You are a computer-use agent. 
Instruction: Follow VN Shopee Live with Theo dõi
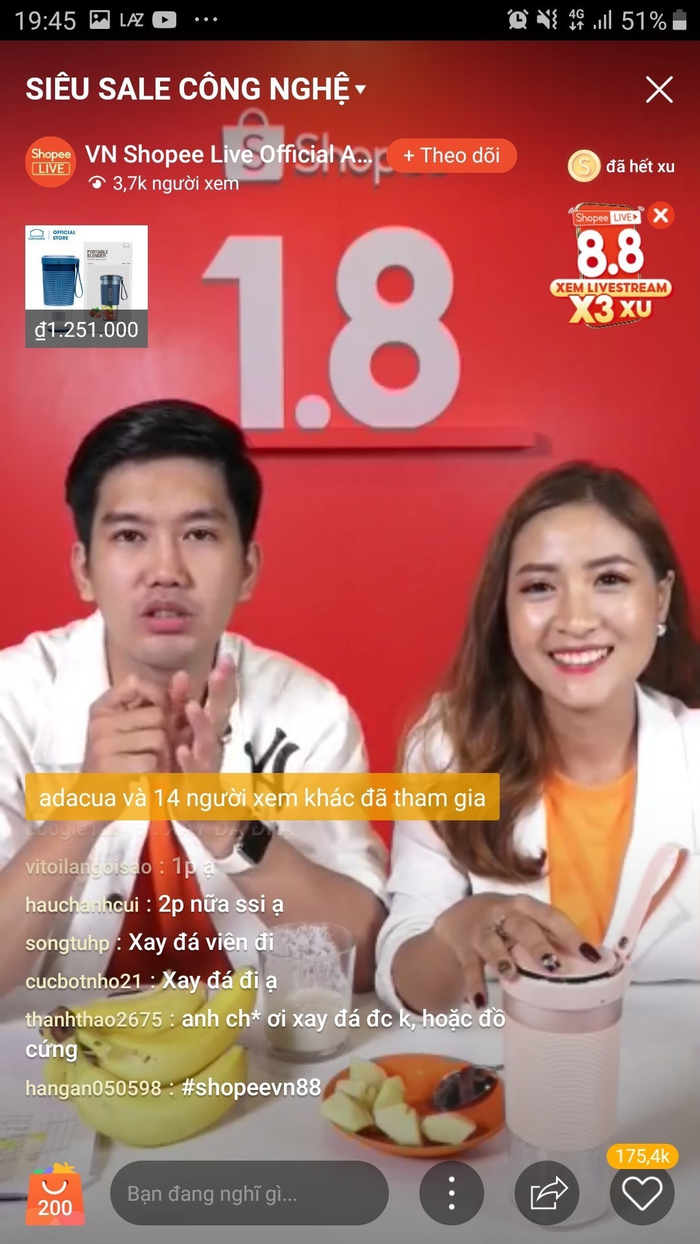(x=451, y=155)
